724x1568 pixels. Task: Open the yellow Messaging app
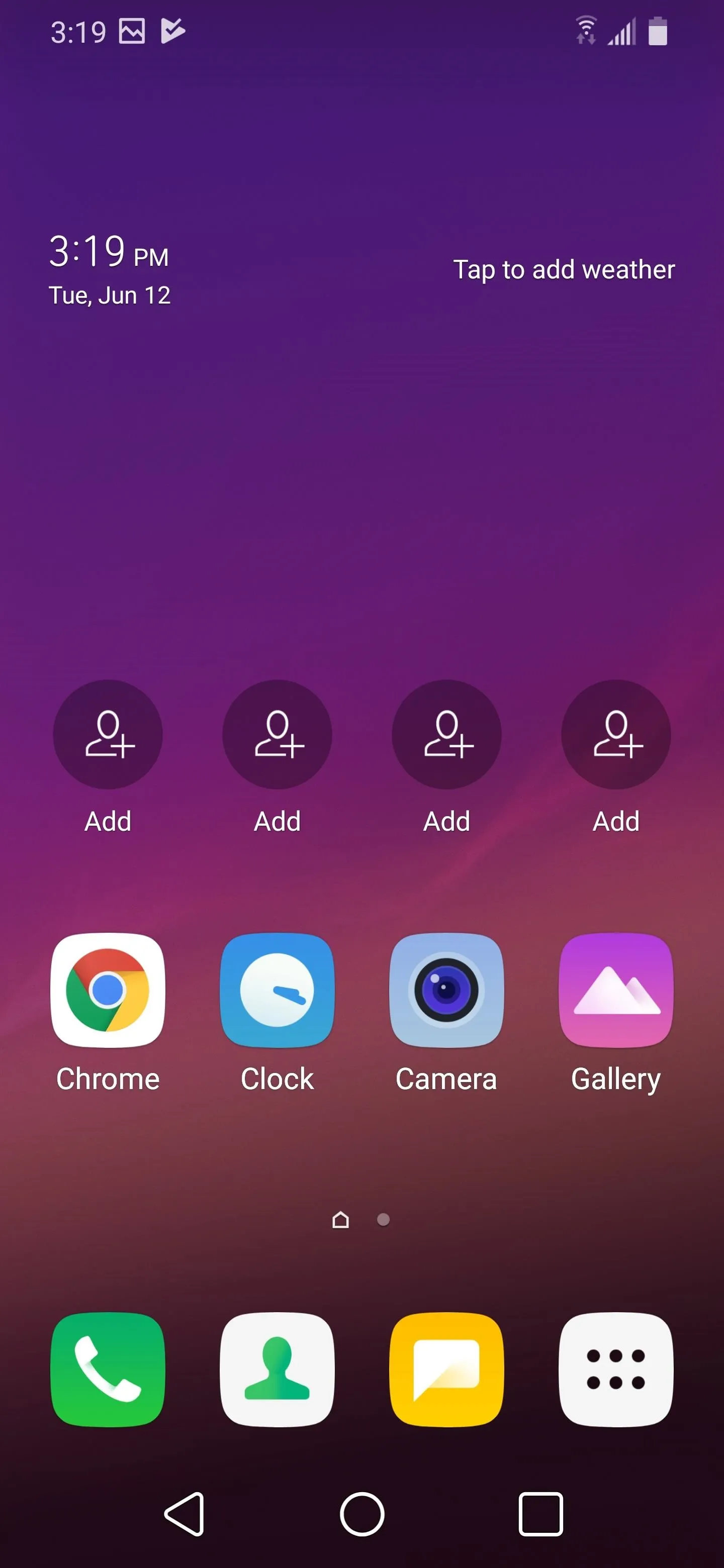click(x=446, y=1369)
